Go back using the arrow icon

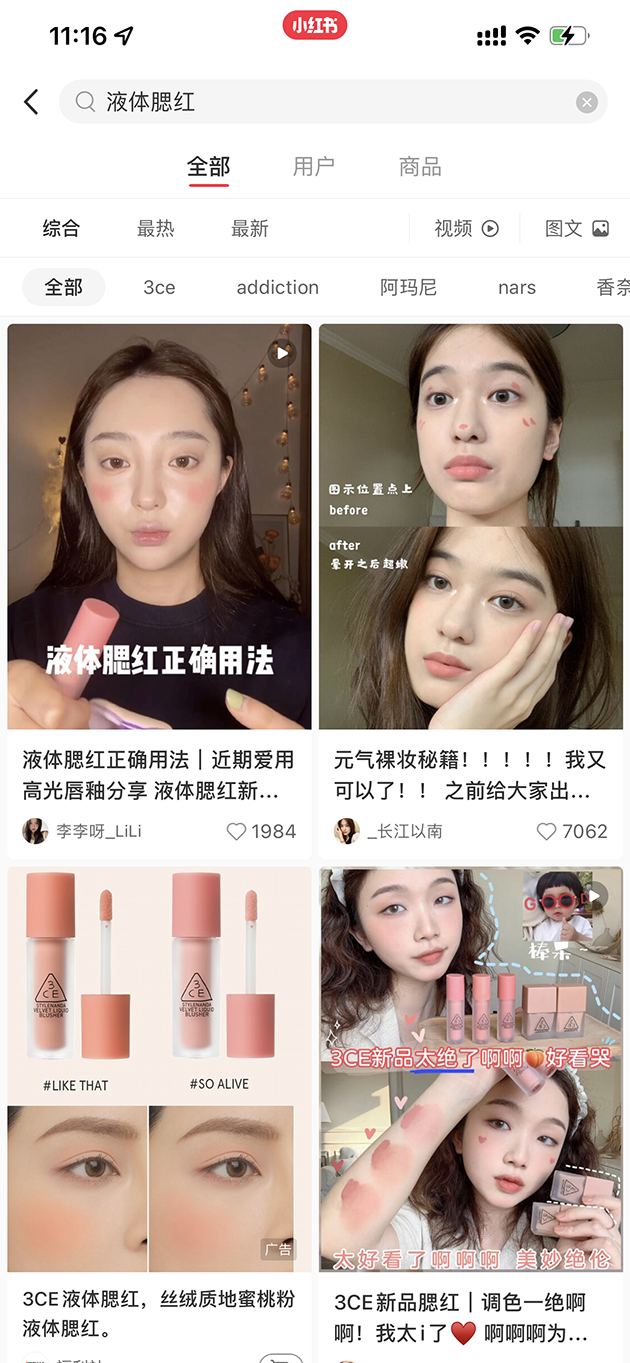[32, 102]
